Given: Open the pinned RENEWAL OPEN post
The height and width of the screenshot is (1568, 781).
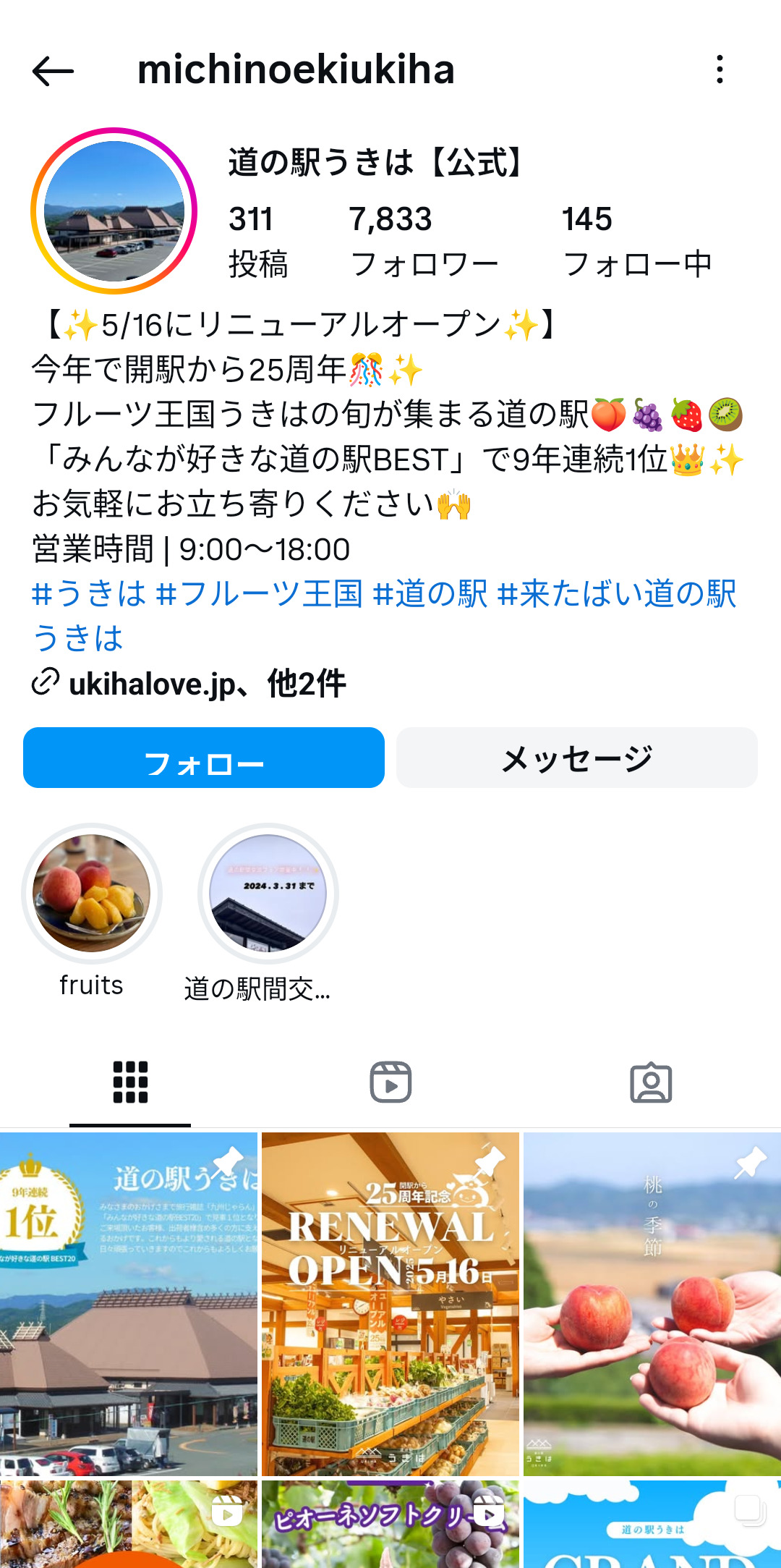Looking at the screenshot, I should [390, 1304].
